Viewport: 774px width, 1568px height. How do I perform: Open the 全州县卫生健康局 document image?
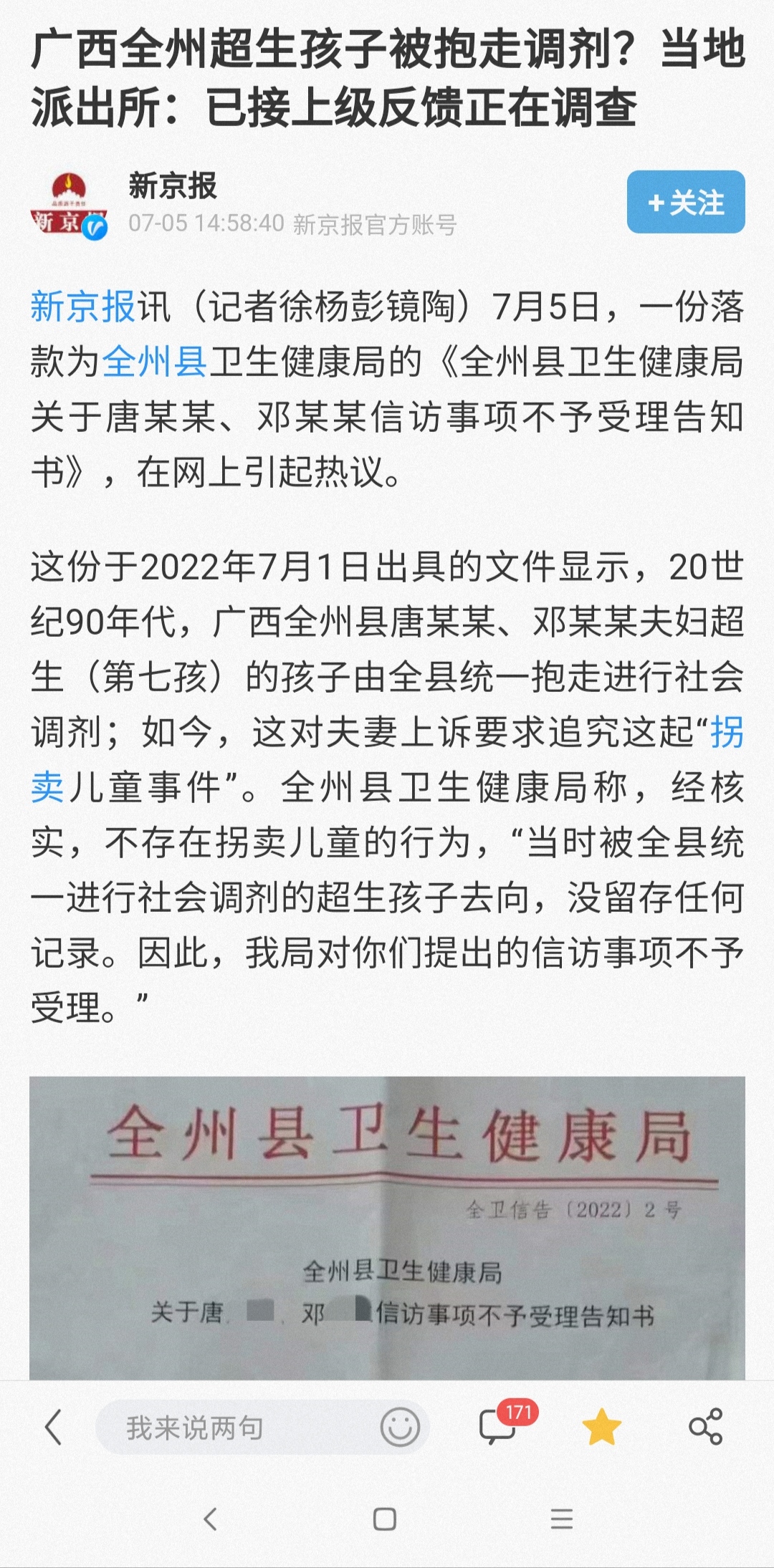point(387,1228)
